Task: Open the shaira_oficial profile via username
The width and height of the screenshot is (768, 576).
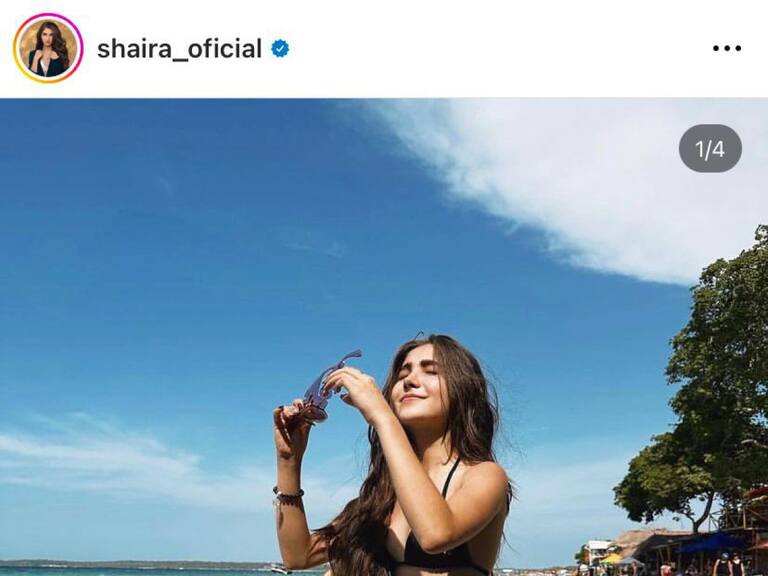Action: tap(179, 48)
